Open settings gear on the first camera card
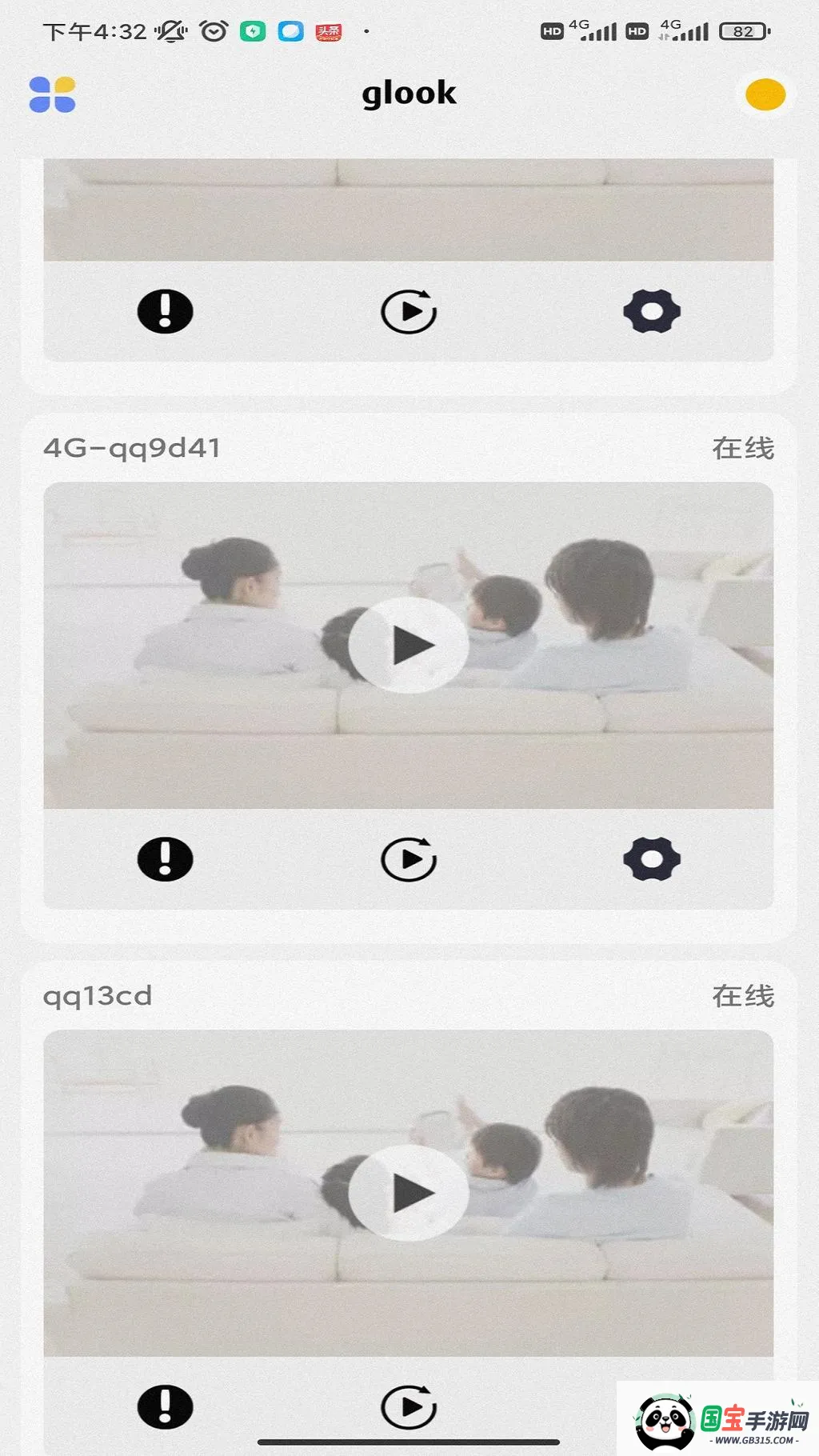The height and width of the screenshot is (1456, 819). click(652, 310)
